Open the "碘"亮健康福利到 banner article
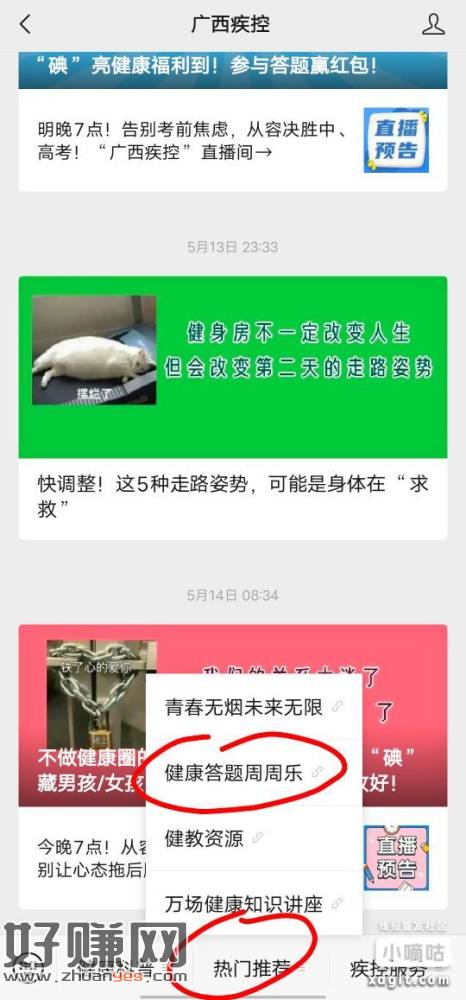466x1000 pixels. pyautogui.click(x=233, y=68)
